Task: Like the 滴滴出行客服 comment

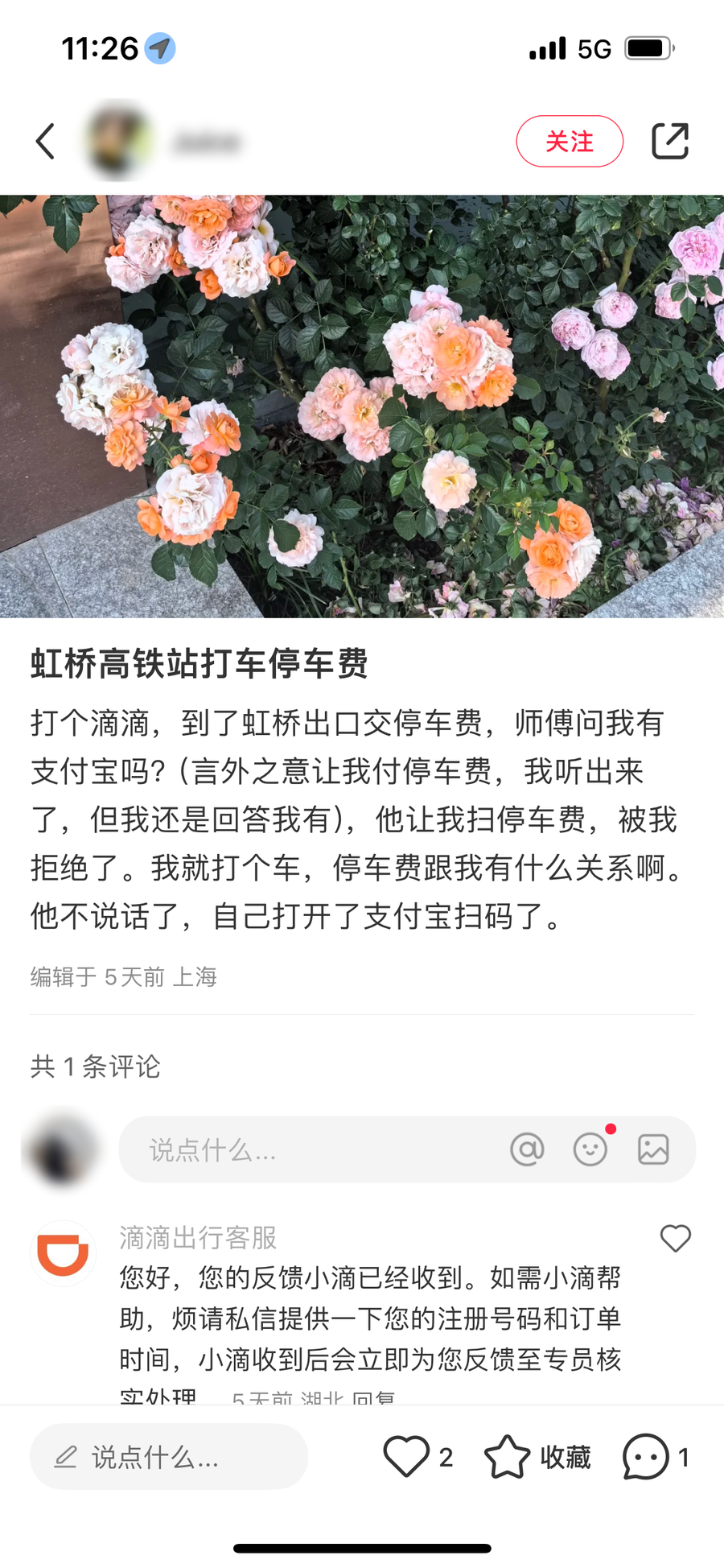Action: click(x=676, y=1238)
